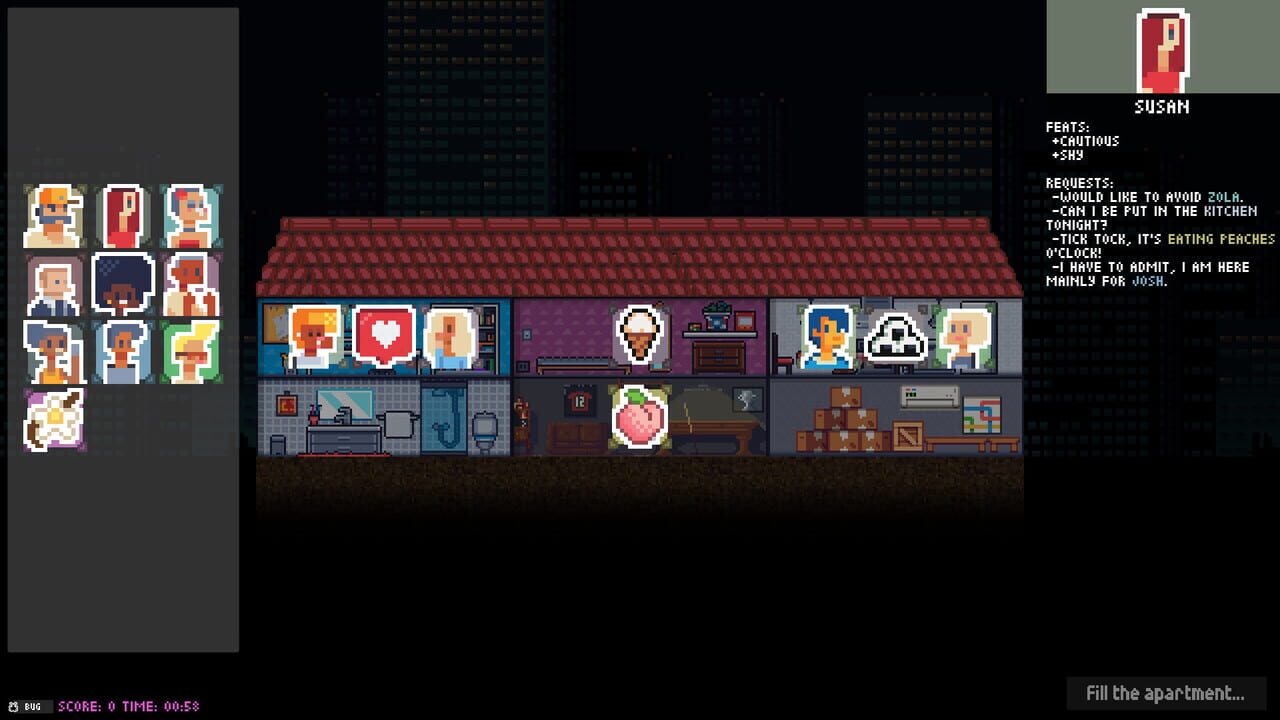The height and width of the screenshot is (720, 1280).
Task: Tap the peach token in the living room
Action: click(x=640, y=415)
